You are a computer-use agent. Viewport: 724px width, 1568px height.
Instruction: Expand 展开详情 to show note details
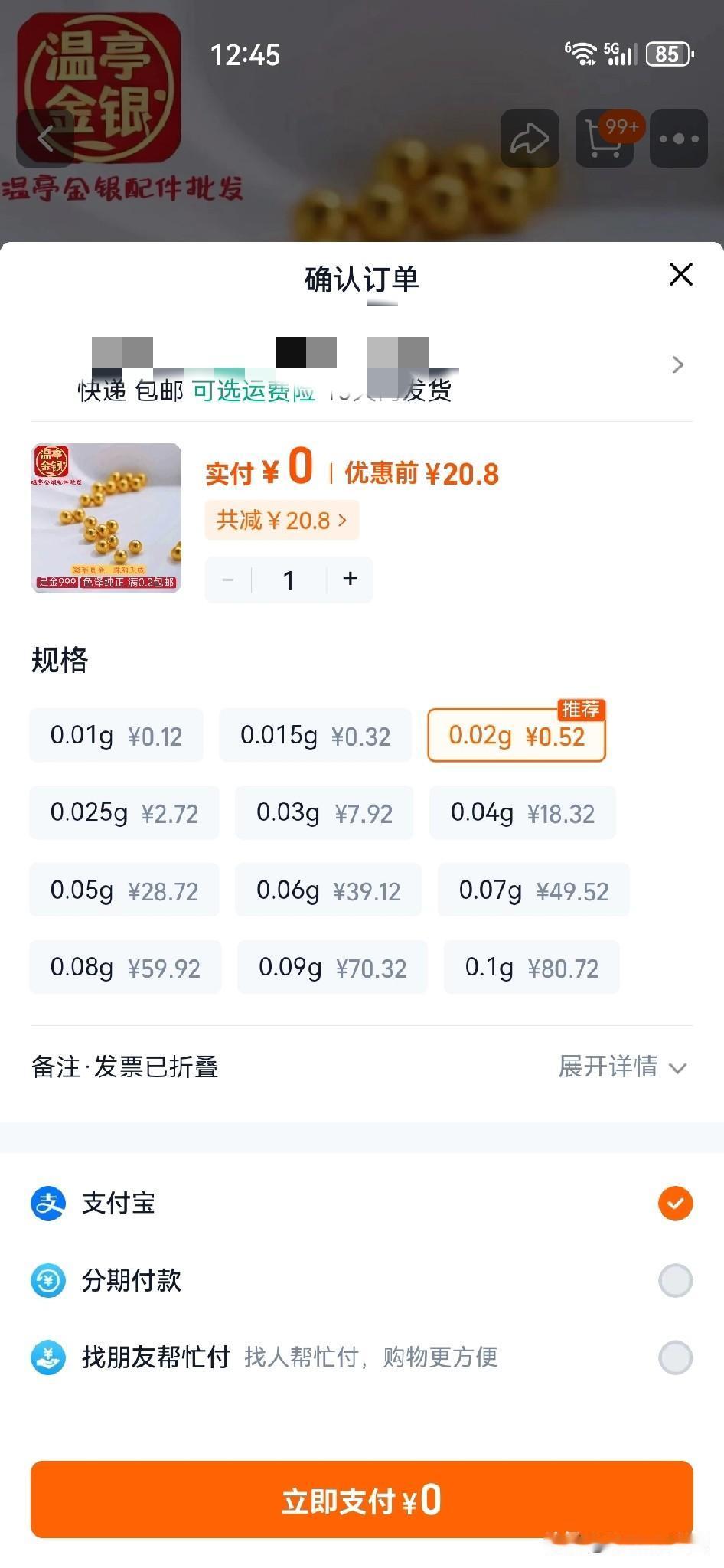tap(621, 1067)
